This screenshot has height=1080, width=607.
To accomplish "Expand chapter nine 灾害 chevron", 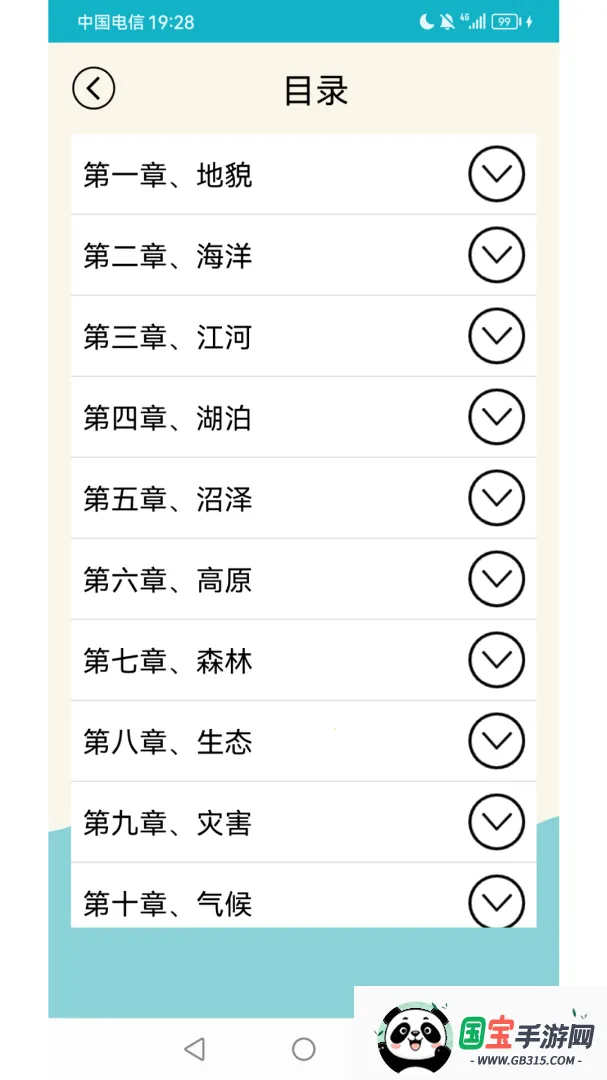I will [496, 822].
